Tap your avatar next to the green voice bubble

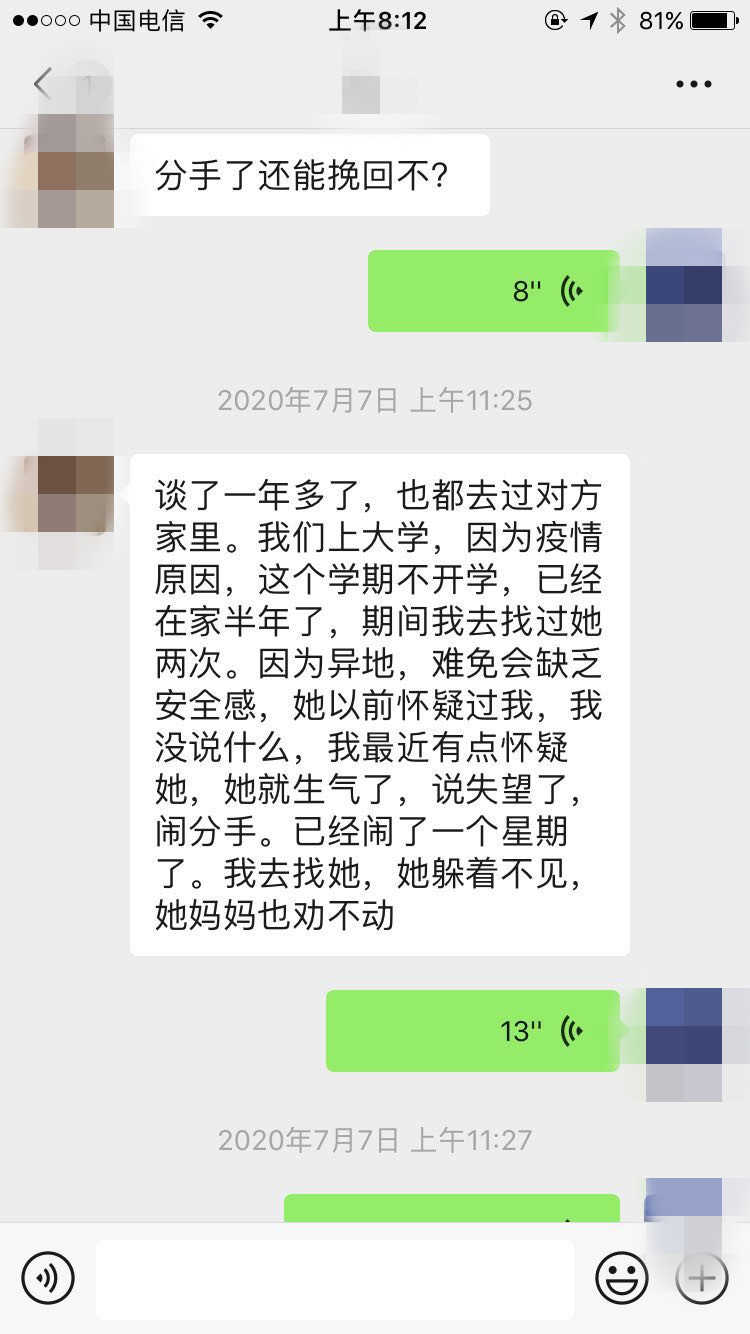(x=685, y=282)
